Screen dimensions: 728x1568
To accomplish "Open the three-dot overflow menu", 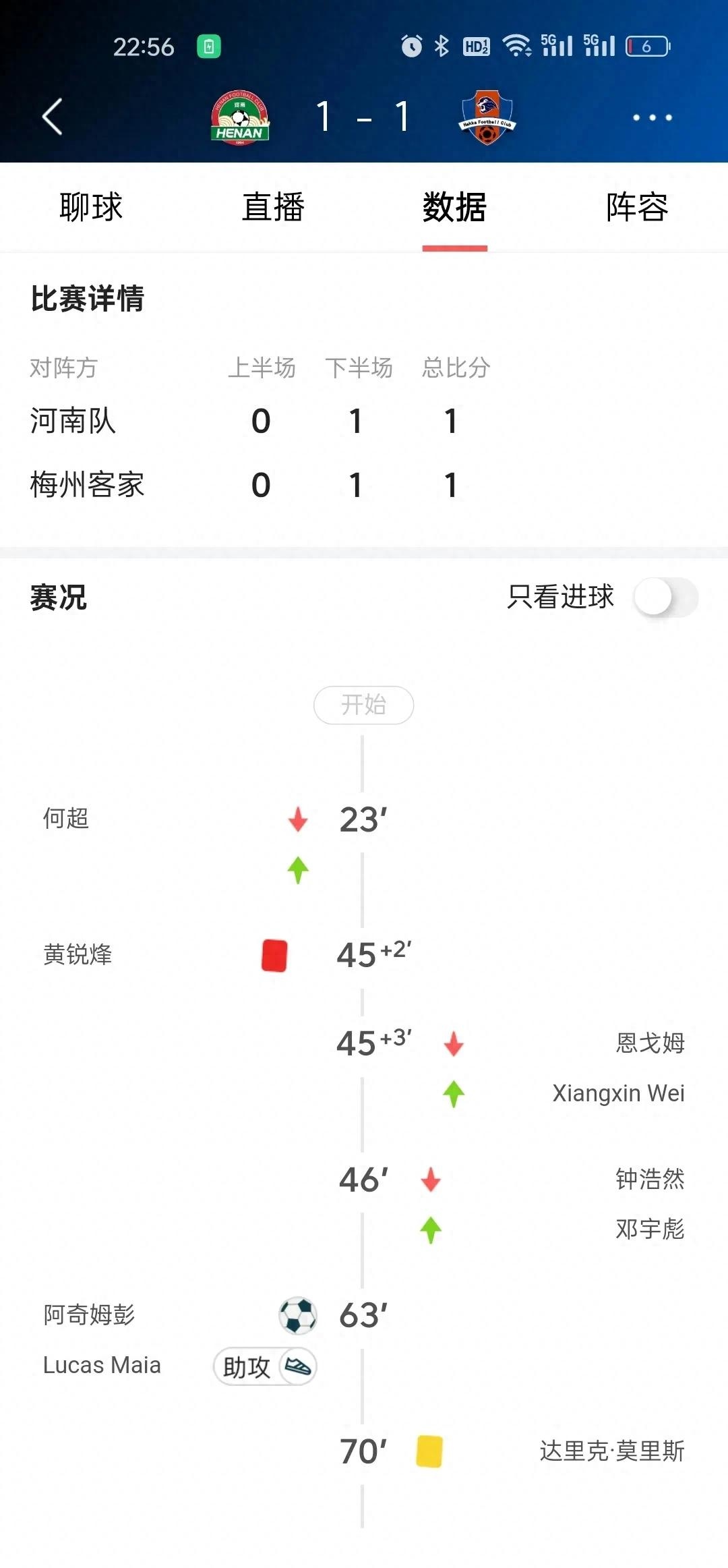I will (652, 117).
